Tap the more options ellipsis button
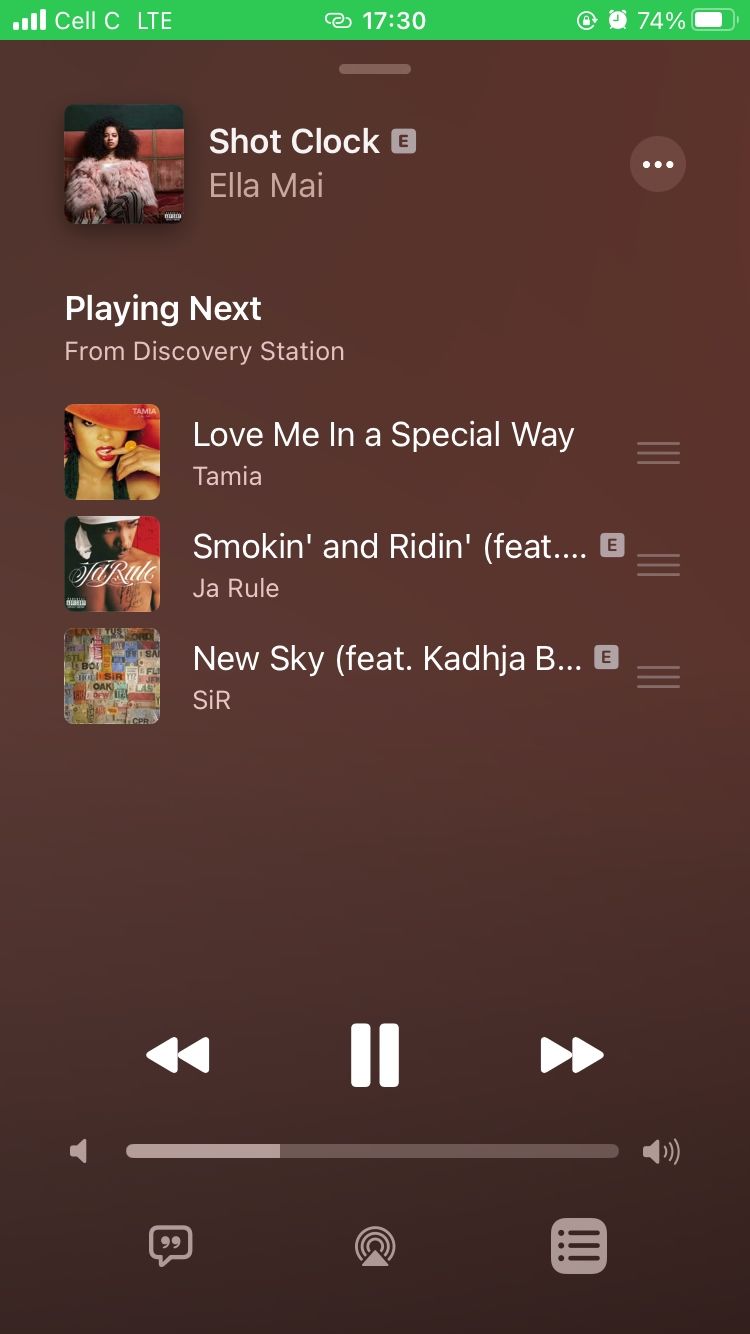 pyautogui.click(x=658, y=163)
